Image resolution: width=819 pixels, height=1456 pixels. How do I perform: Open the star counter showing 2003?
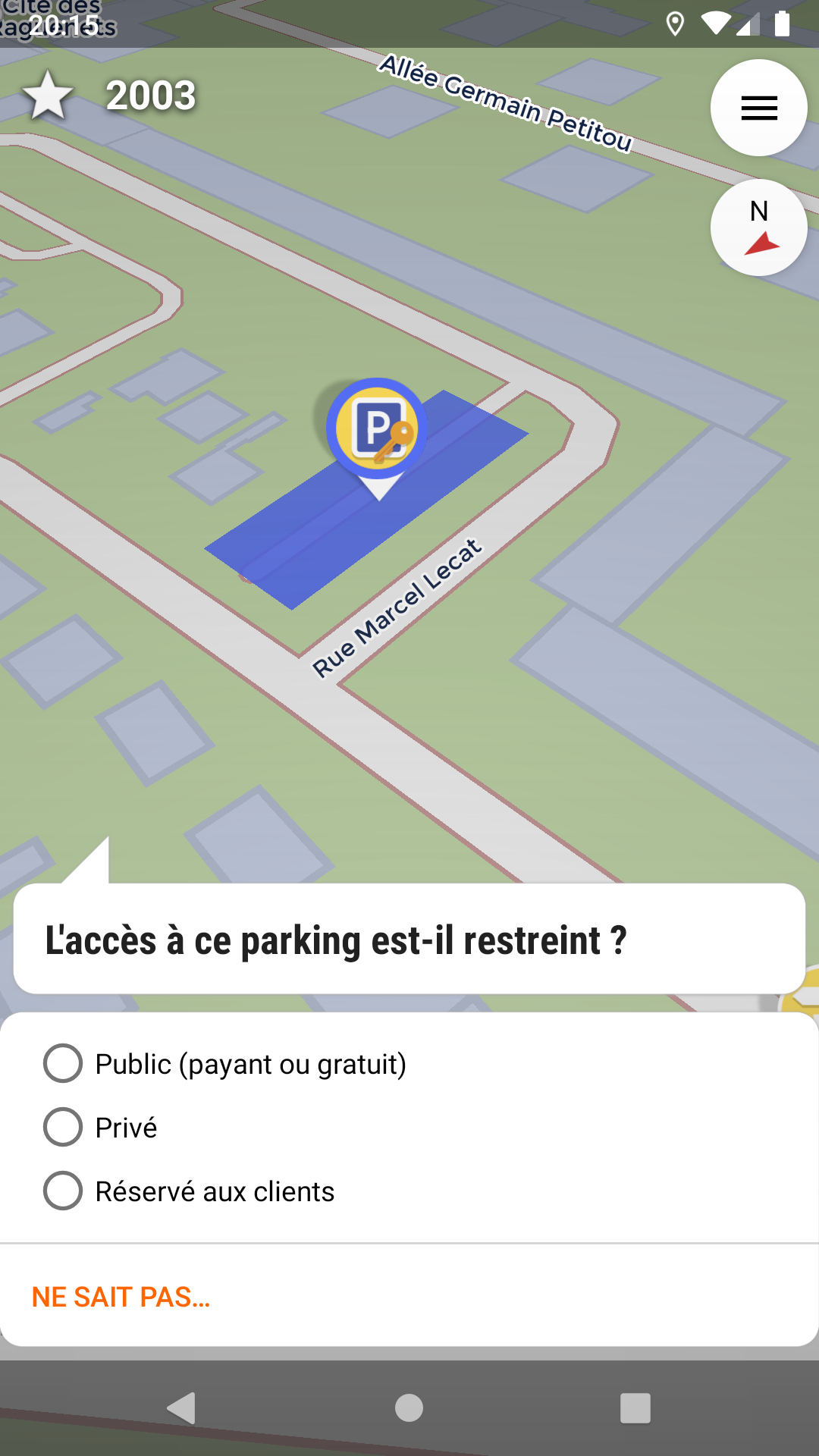coord(111,96)
